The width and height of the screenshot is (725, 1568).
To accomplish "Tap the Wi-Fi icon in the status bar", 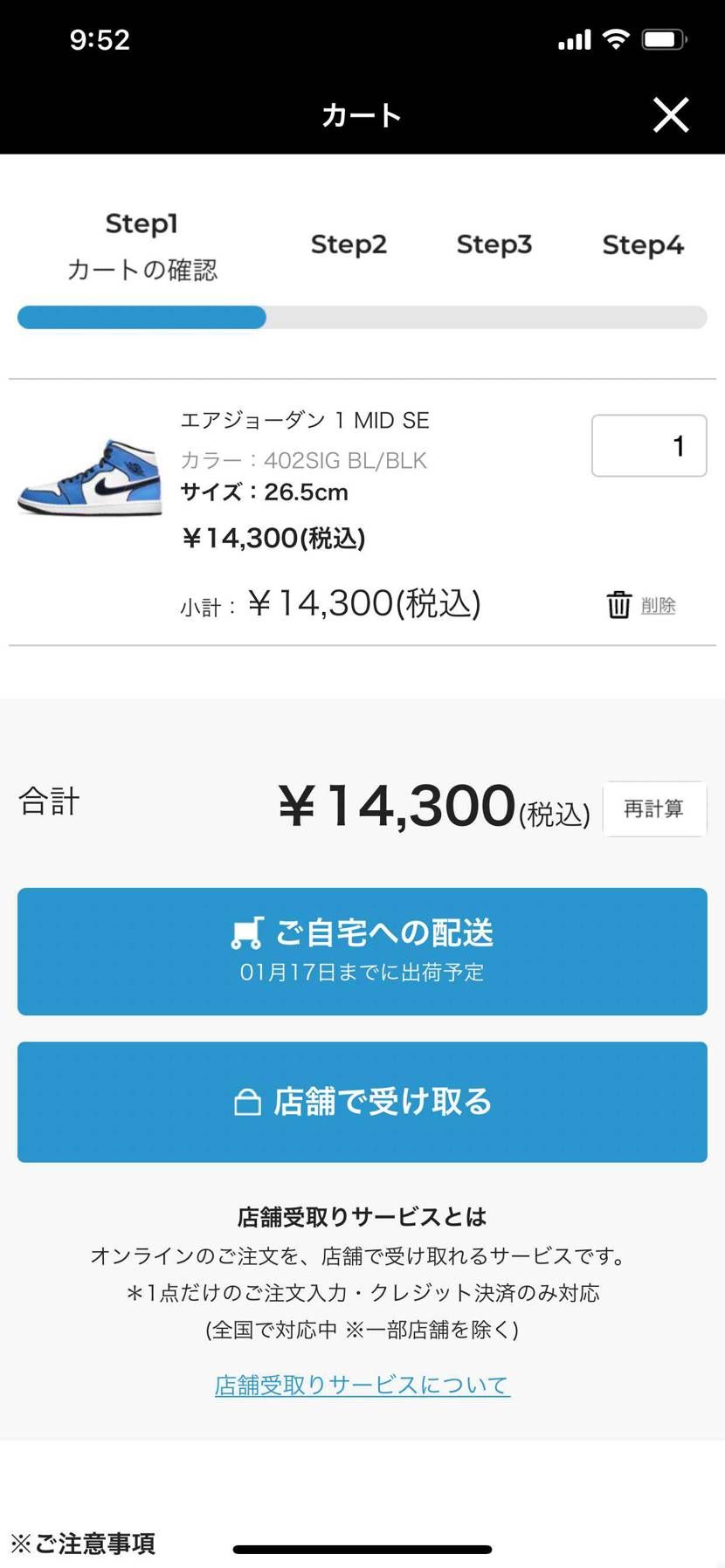I will (617, 38).
